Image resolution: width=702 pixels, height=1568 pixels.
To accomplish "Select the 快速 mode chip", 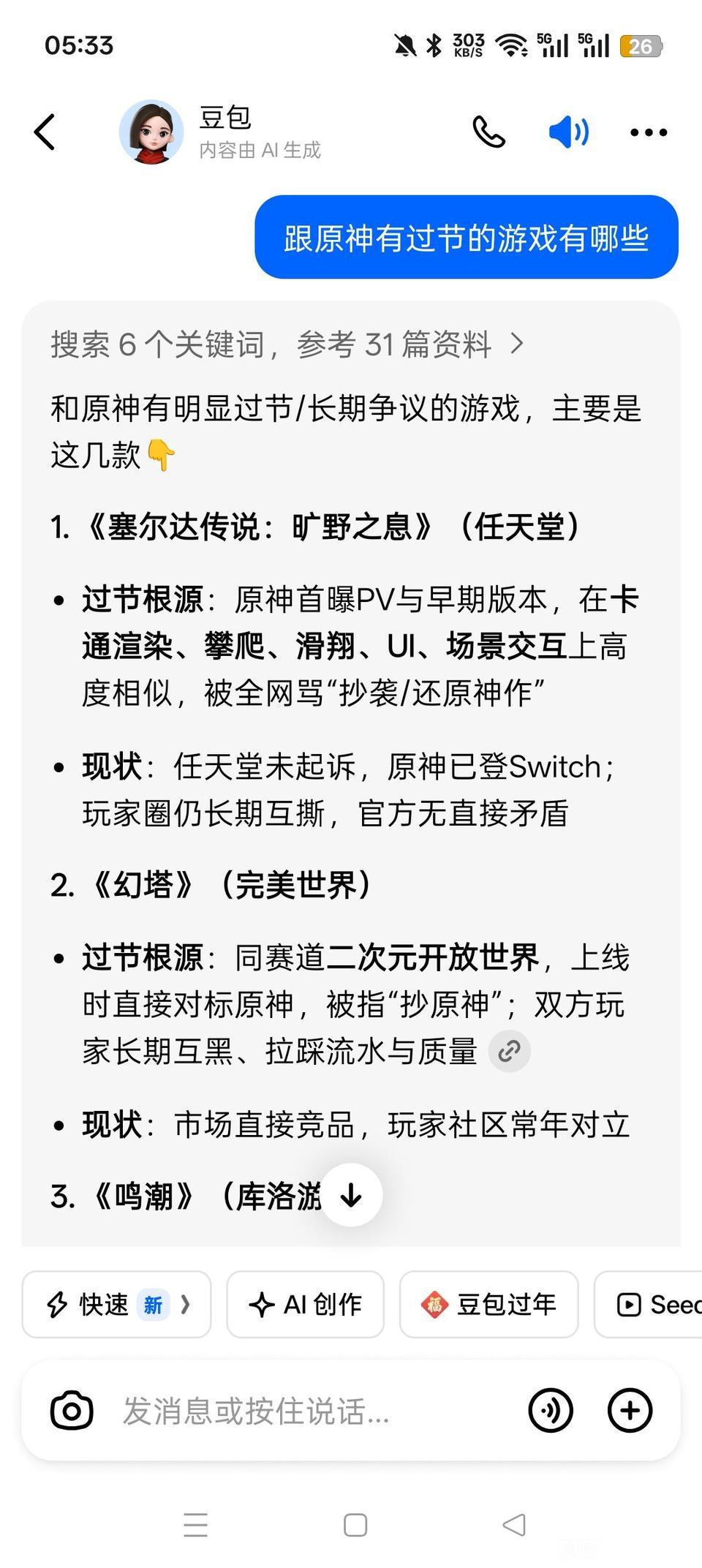I will [117, 1304].
